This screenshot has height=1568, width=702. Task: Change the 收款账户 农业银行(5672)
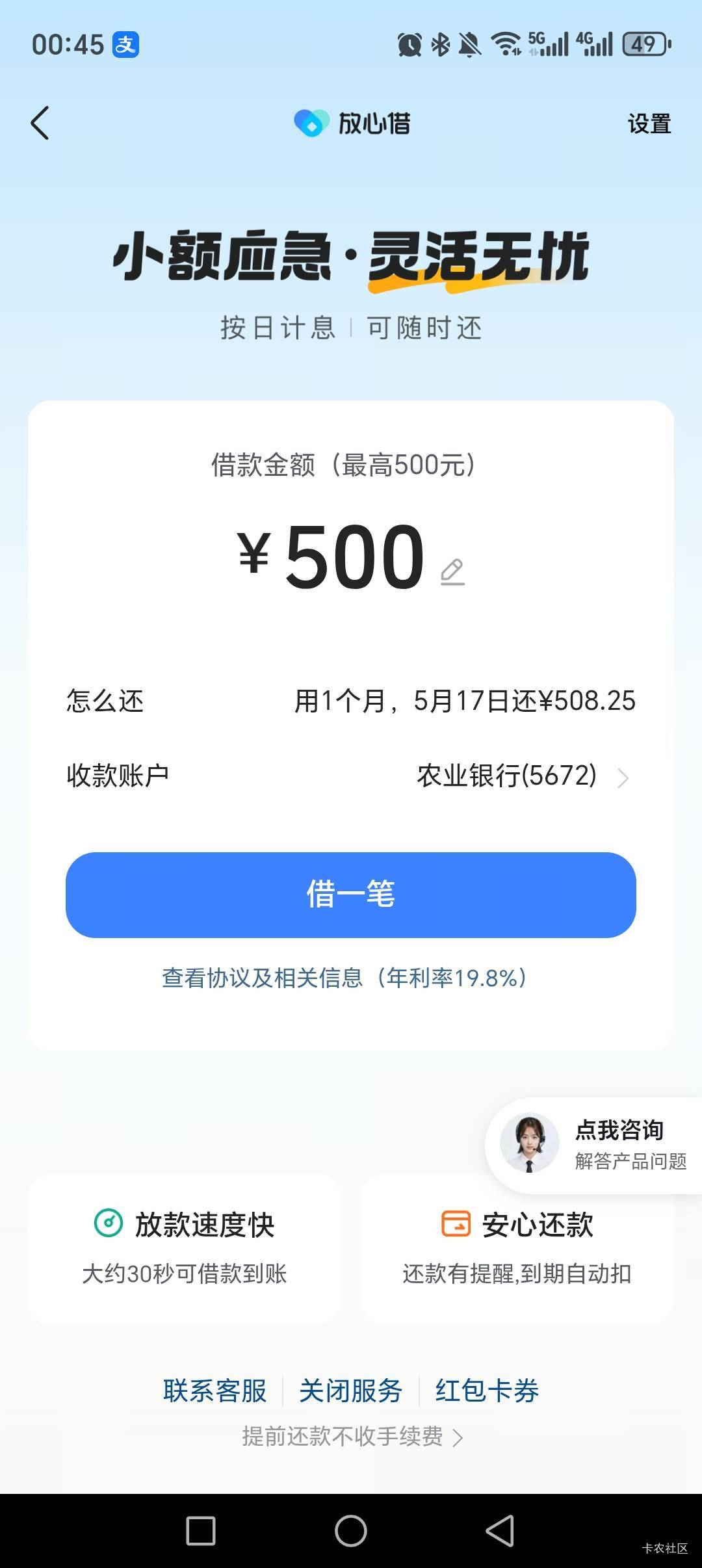pyautogui.click(x=351, y=776)
